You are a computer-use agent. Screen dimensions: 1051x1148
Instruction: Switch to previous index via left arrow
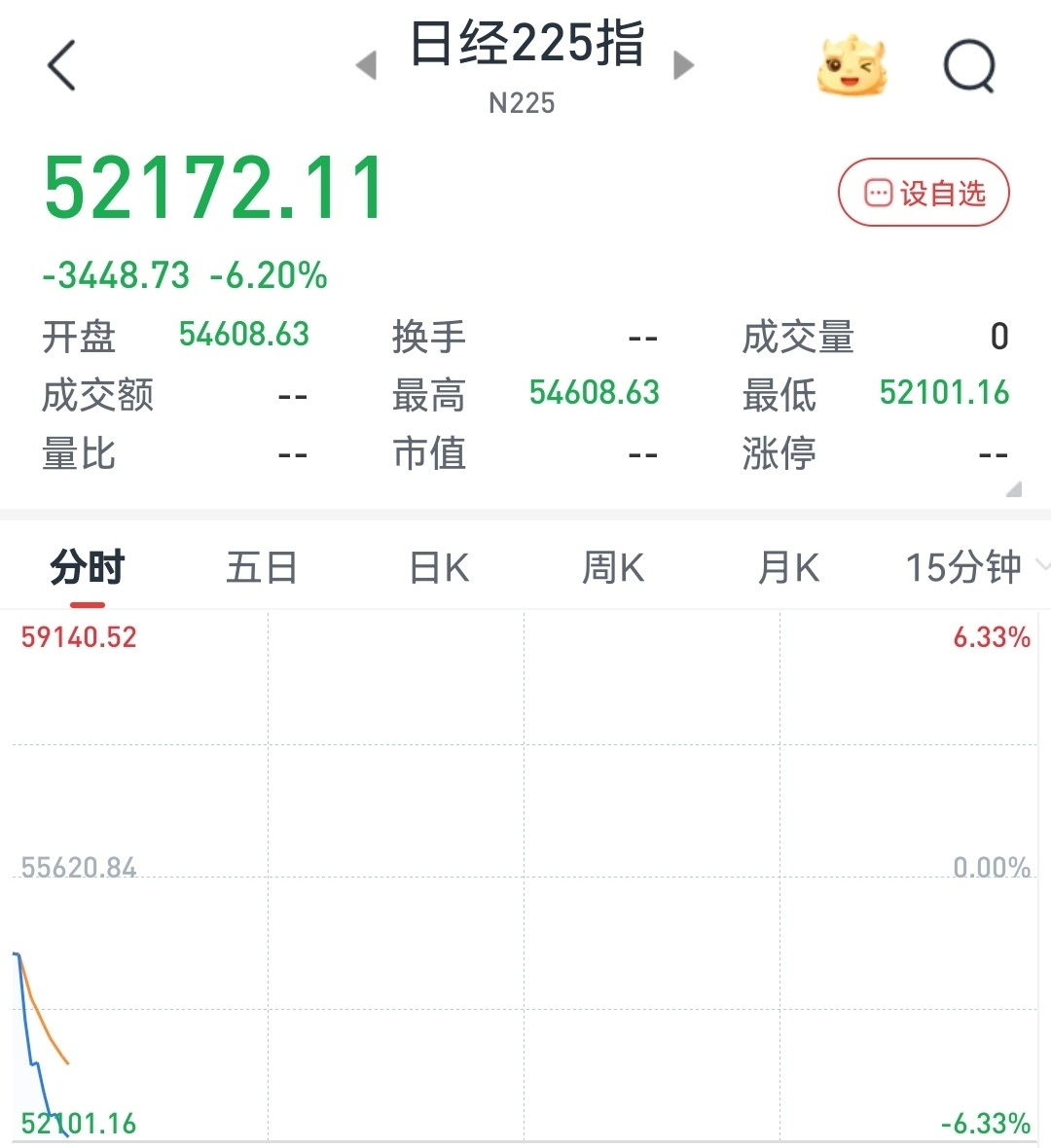[366, 65]
